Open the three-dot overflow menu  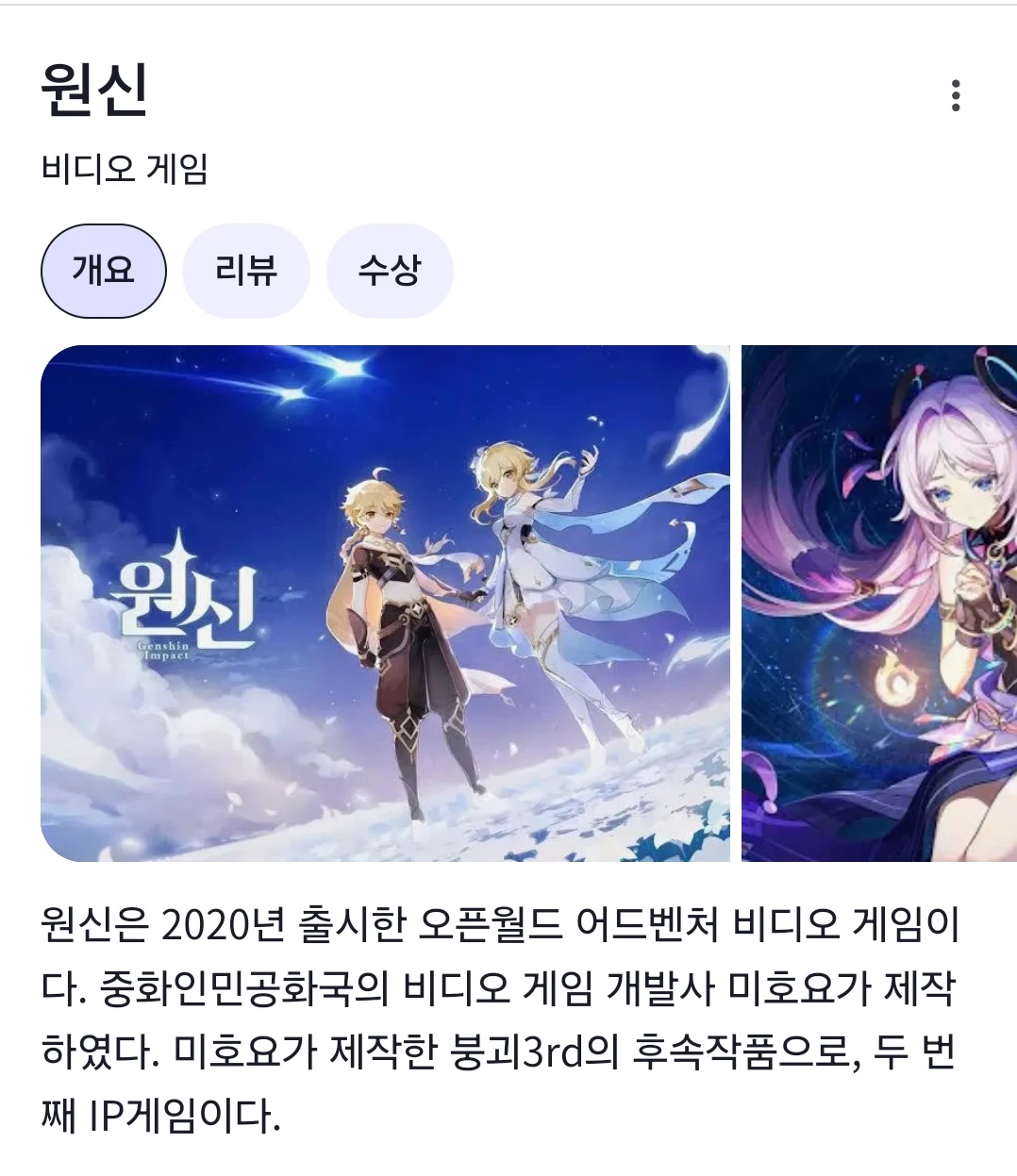pyautogui.click(x=956, y=96)
